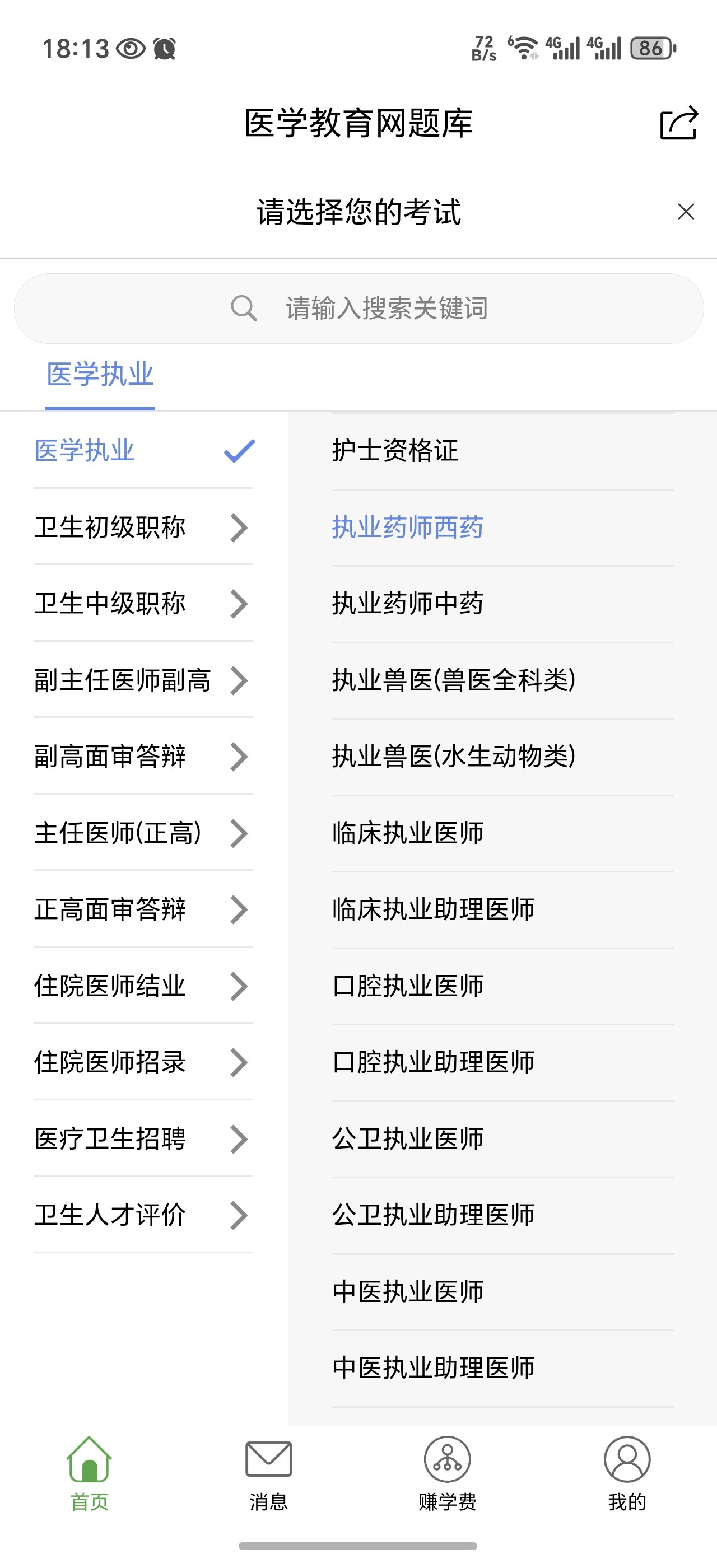Screen dimensions: 717x1568
Task: Open 住院医师招录 category
Action: pyautogui.click(x=143, y=1063)
